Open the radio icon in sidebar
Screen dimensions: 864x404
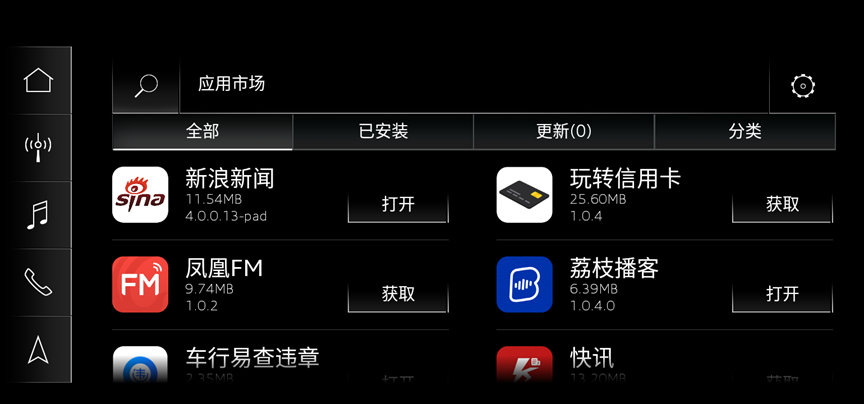coord(38,147)
